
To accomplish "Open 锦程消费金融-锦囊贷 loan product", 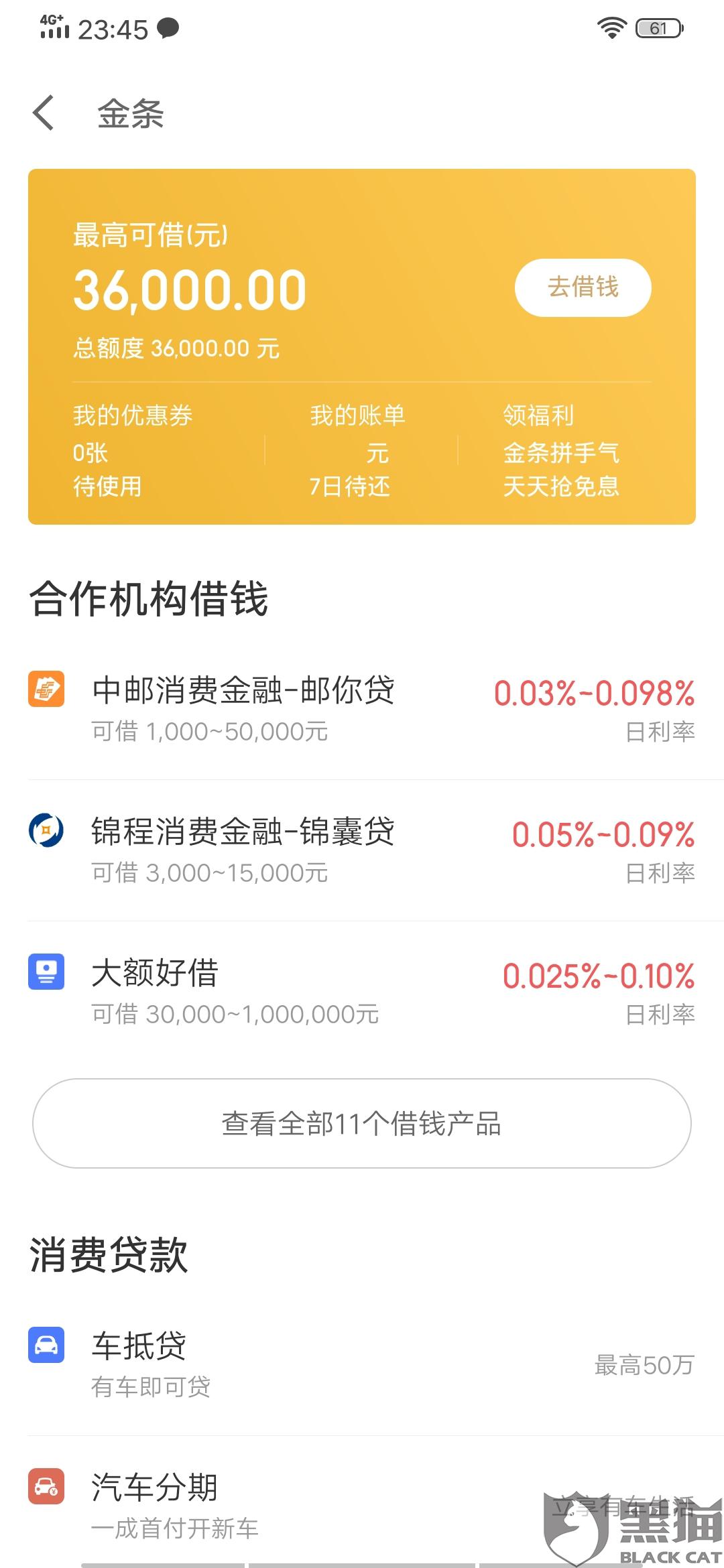I will point(362,851).
